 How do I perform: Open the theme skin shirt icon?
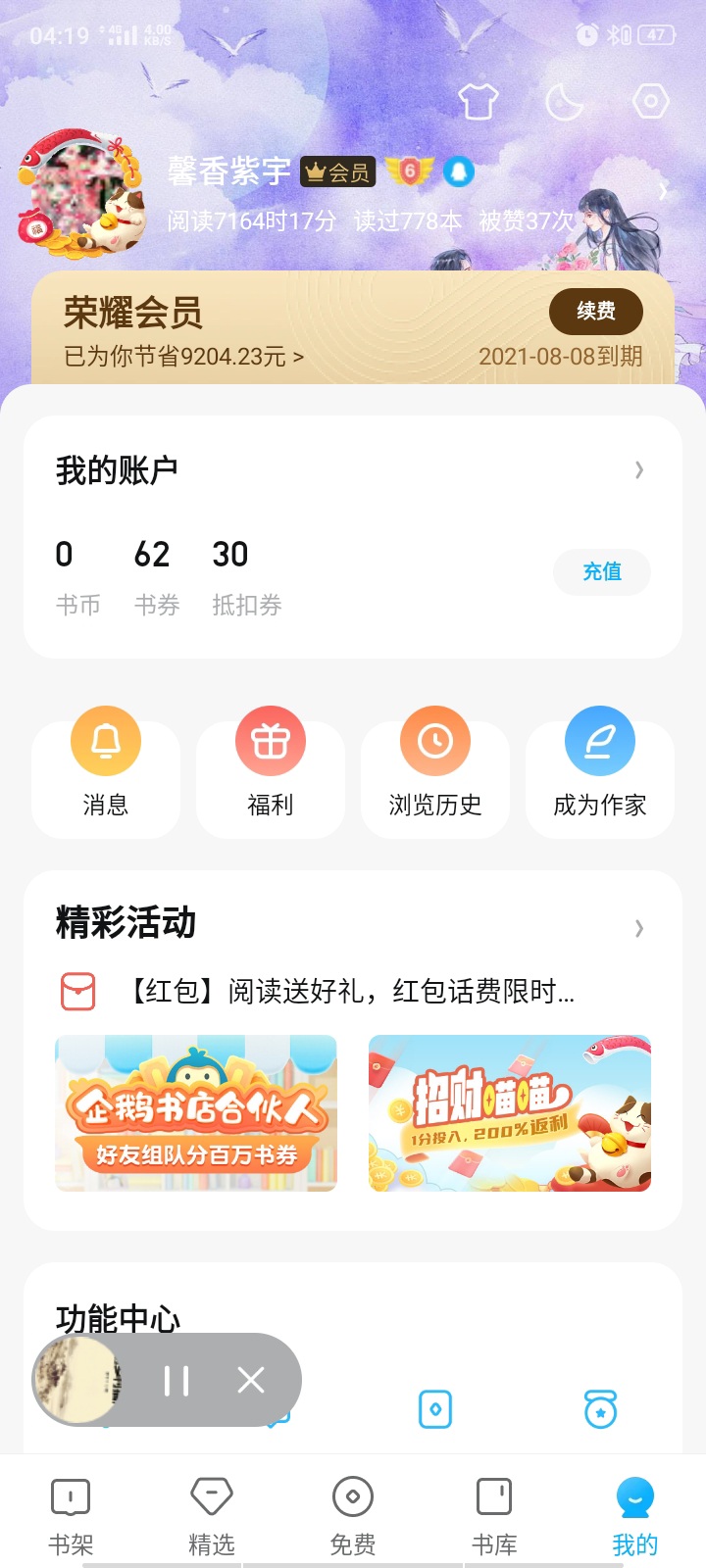[x=479, y=101]
